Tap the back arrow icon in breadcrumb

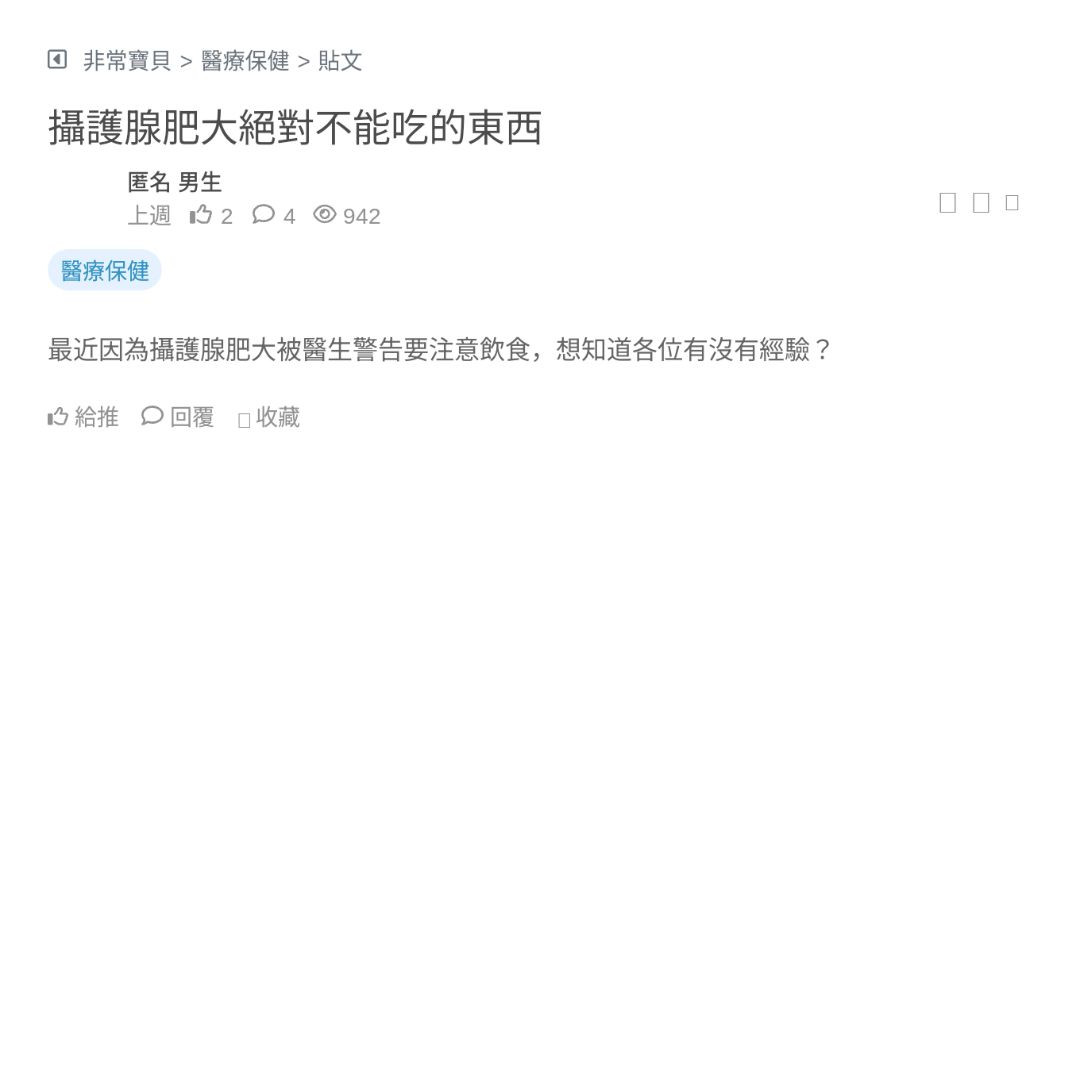(57, 60)
